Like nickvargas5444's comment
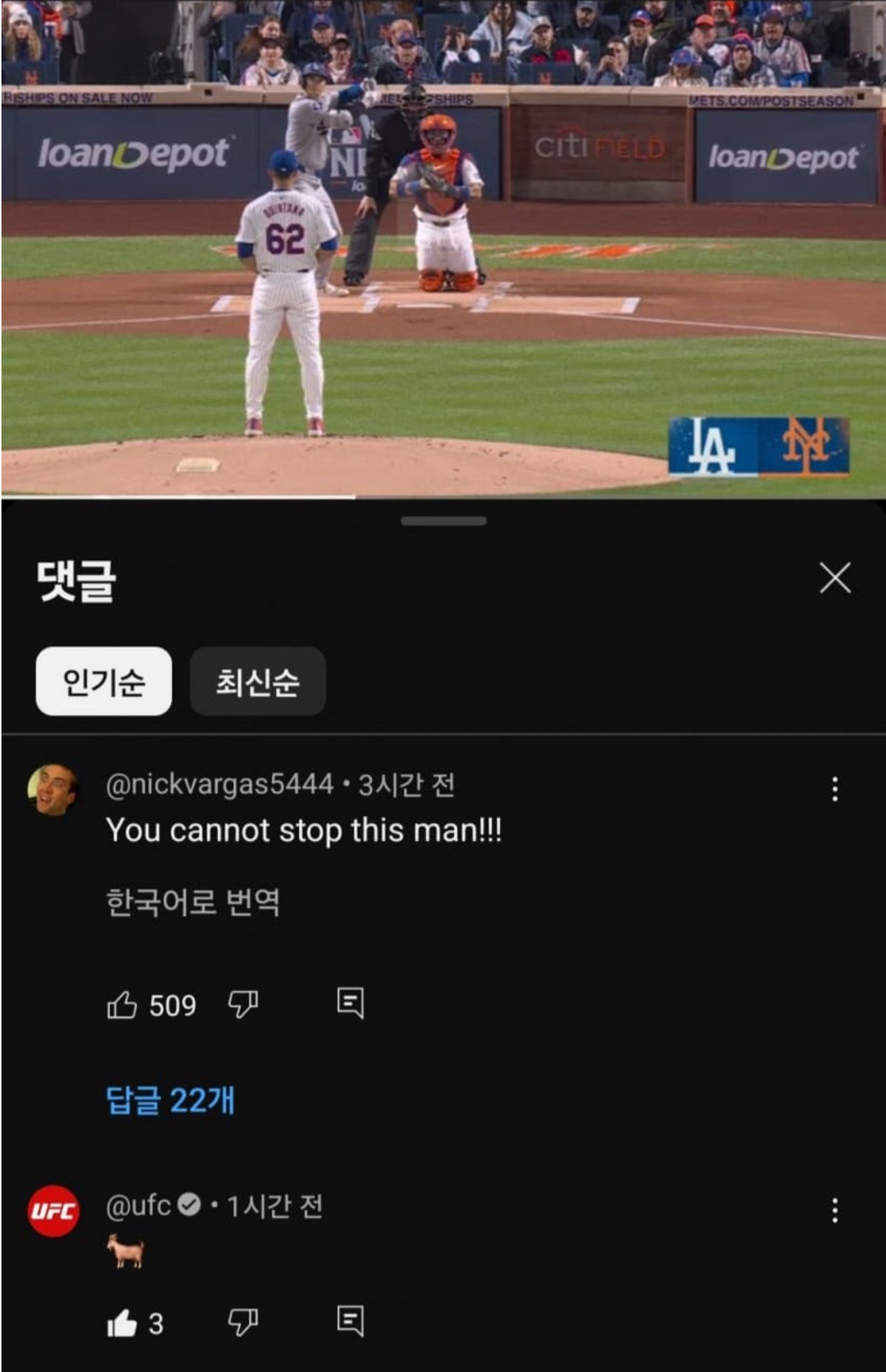Image resolution: width=886 pixels, height=1372 pixels. (x=122, y=1004)
